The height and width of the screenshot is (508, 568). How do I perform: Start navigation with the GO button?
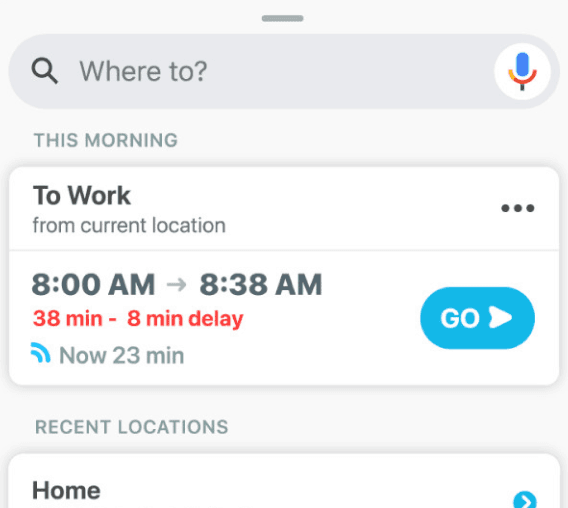click(x=477, y=318)
